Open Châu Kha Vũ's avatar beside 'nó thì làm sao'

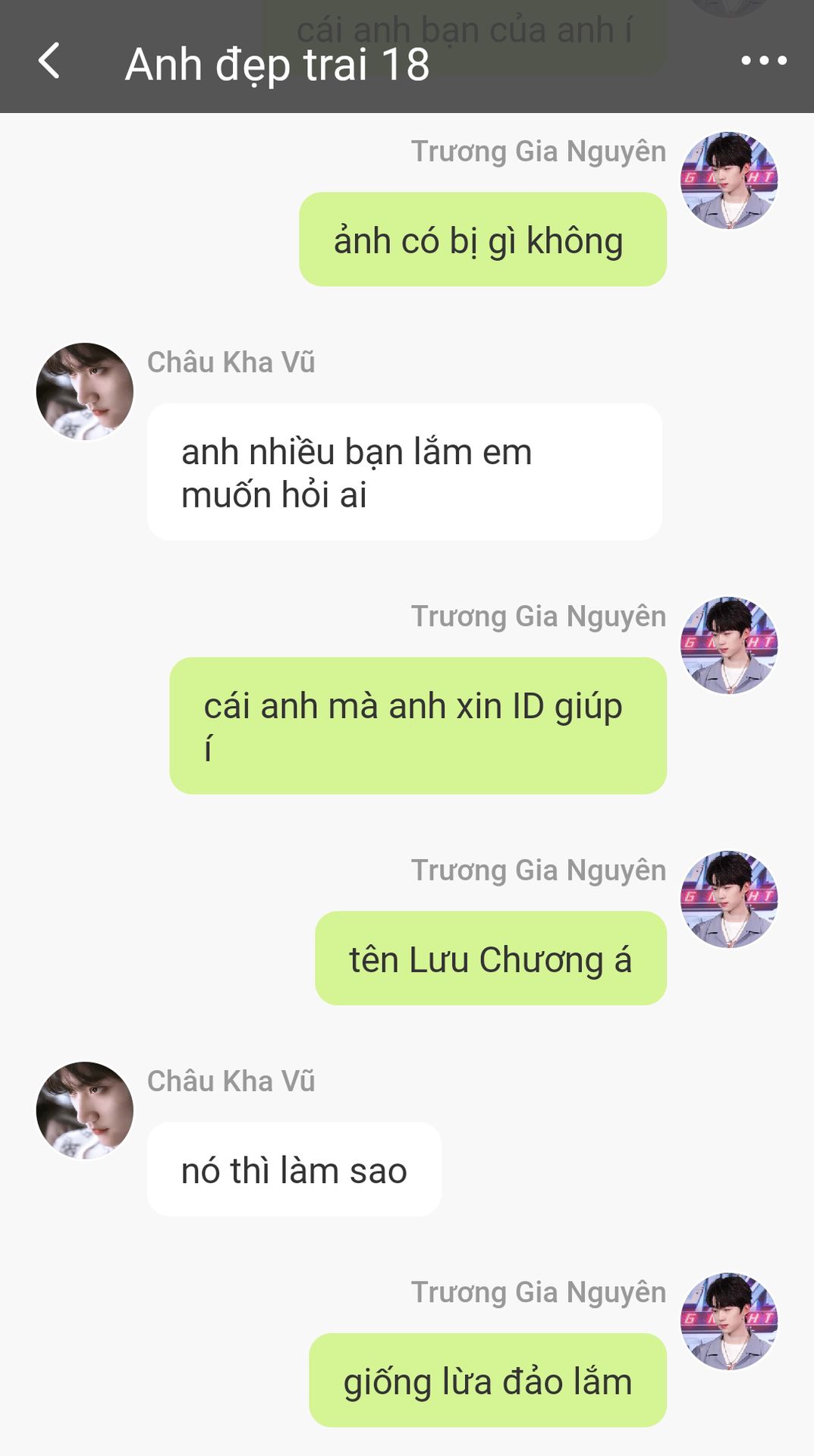tap(85, 1110)
